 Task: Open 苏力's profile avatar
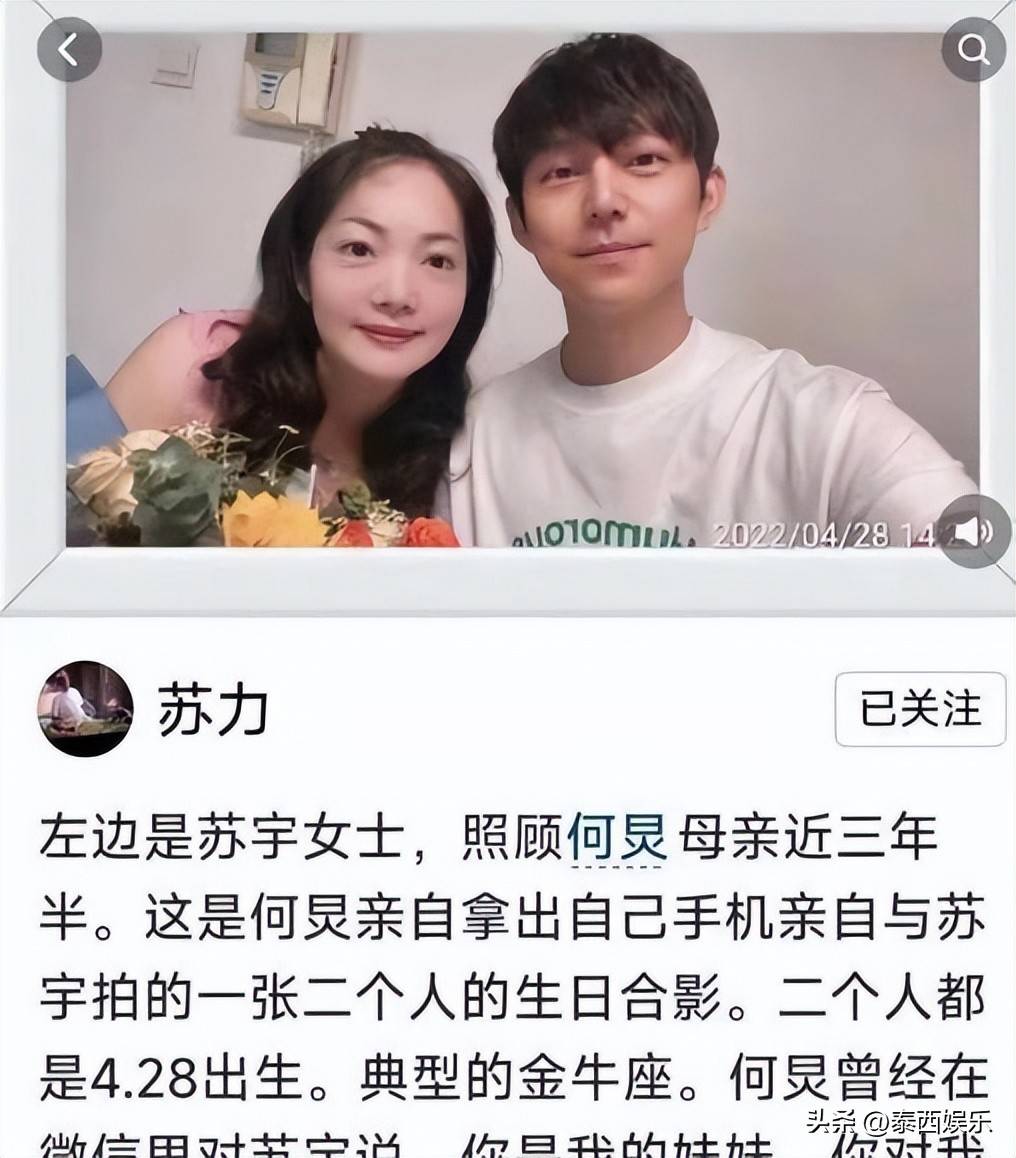click(85, 708)
